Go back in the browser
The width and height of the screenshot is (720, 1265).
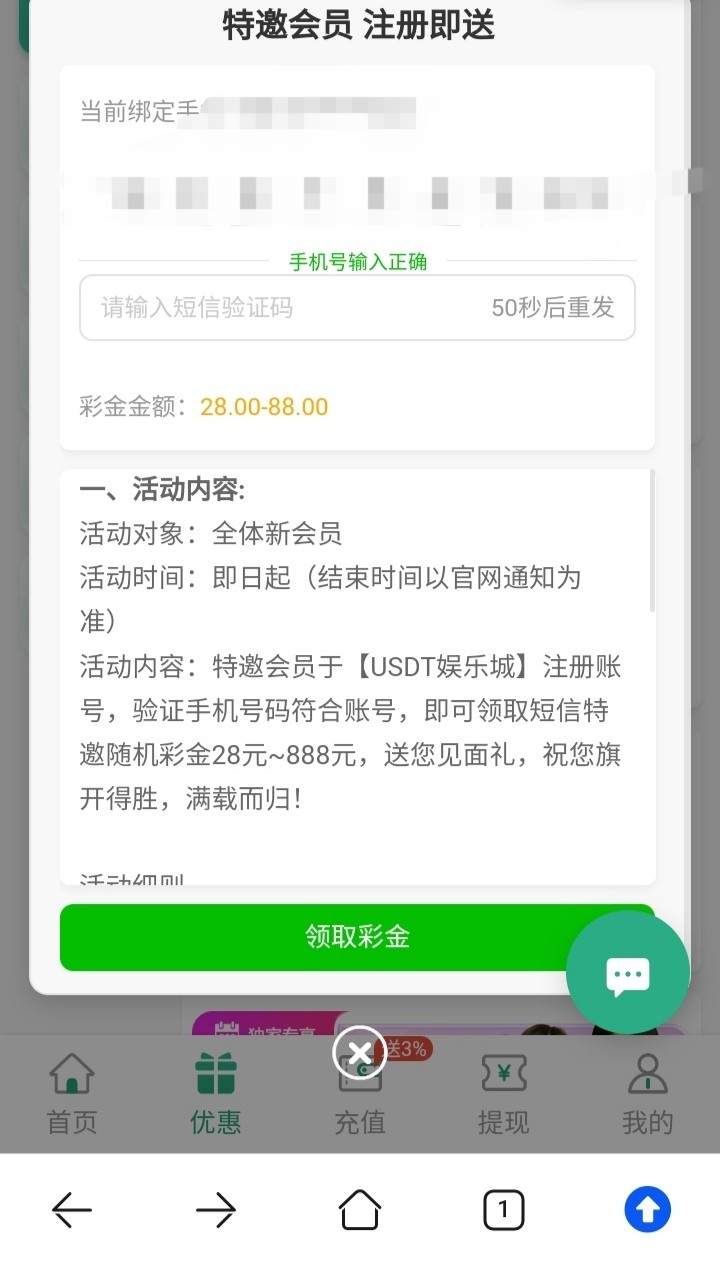tap(72, 1211)
